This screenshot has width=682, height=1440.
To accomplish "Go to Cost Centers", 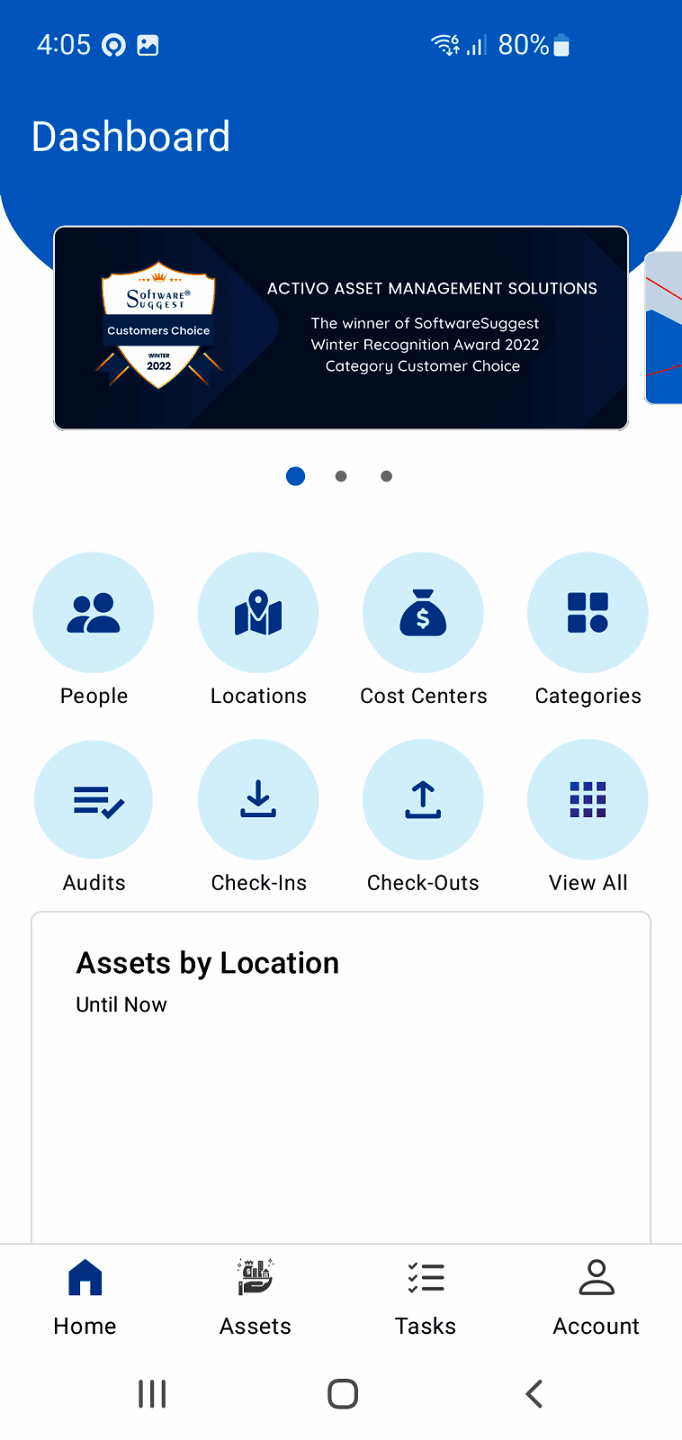I will point(423,612).
